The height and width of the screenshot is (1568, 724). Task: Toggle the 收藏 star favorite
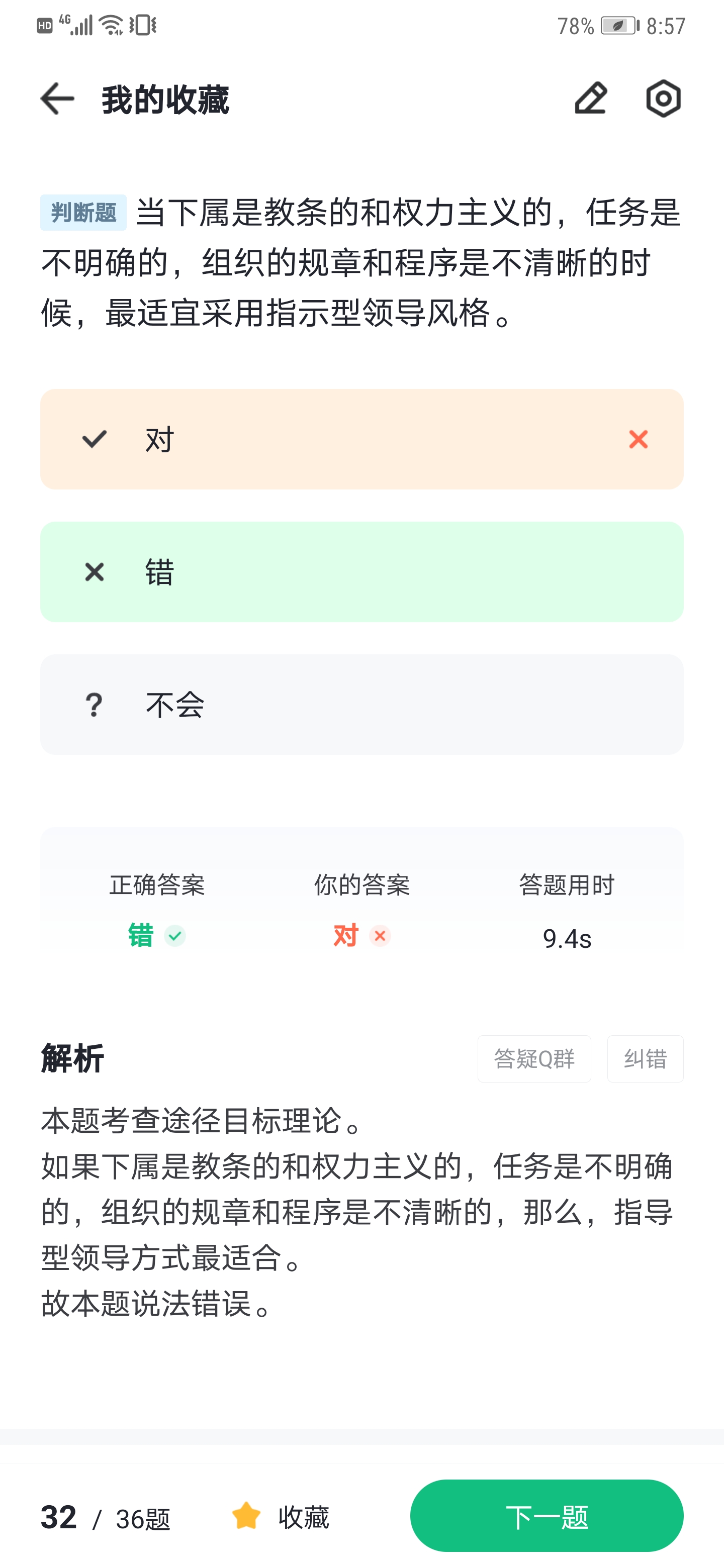pyautogui.click(x=280, y=1516)
